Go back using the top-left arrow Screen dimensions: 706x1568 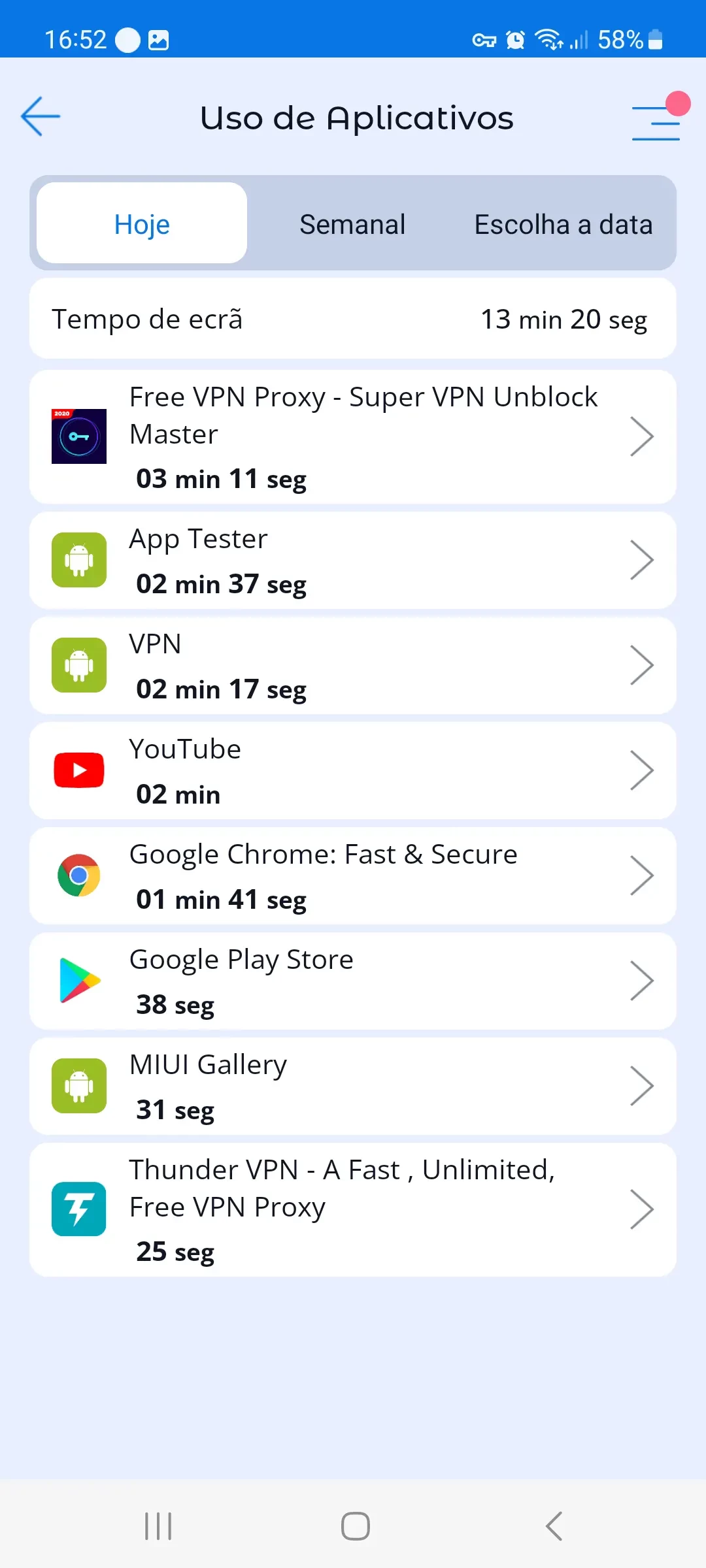(x=41, y=117)
